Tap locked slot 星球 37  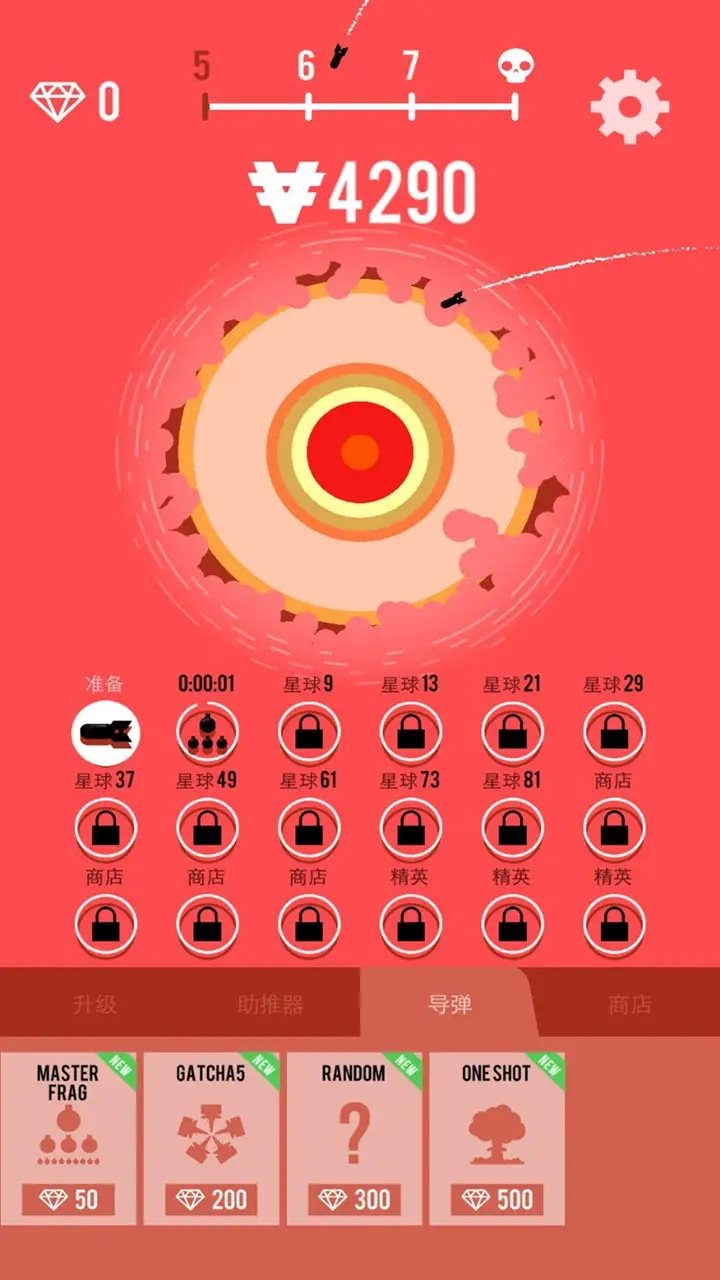tap(105, 830)
